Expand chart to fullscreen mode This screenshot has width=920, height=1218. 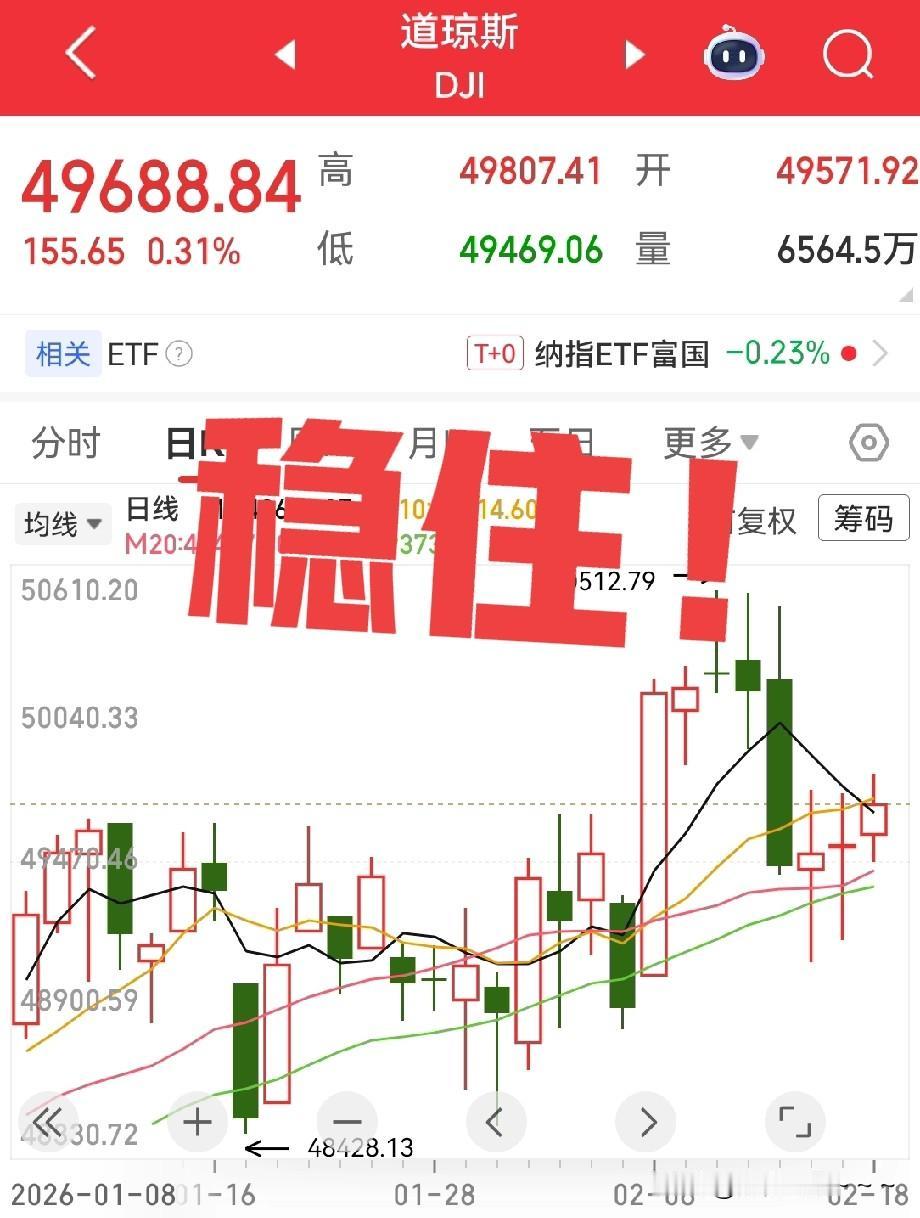click(796, 1122)
